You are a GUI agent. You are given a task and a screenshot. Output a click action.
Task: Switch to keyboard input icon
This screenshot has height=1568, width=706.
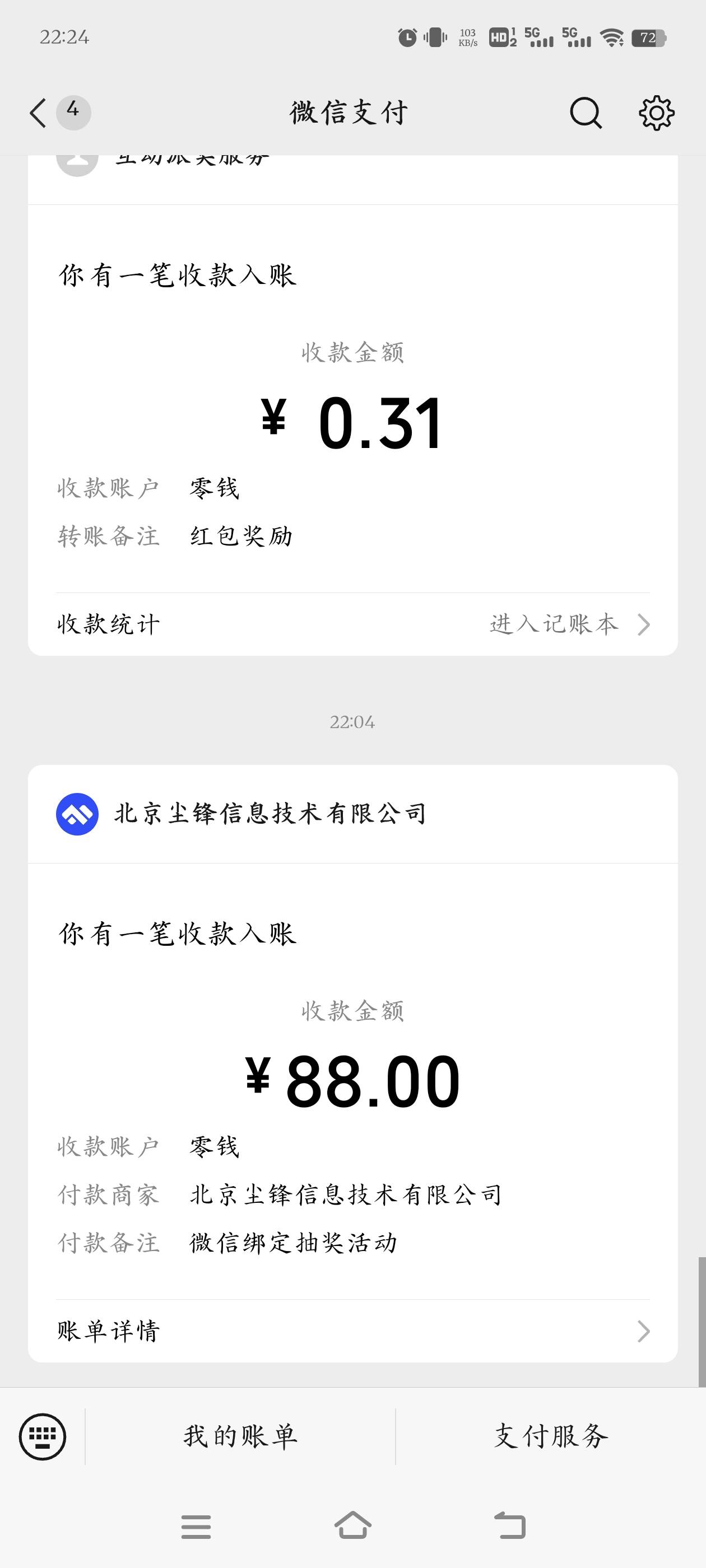(x=43, y=1436)
